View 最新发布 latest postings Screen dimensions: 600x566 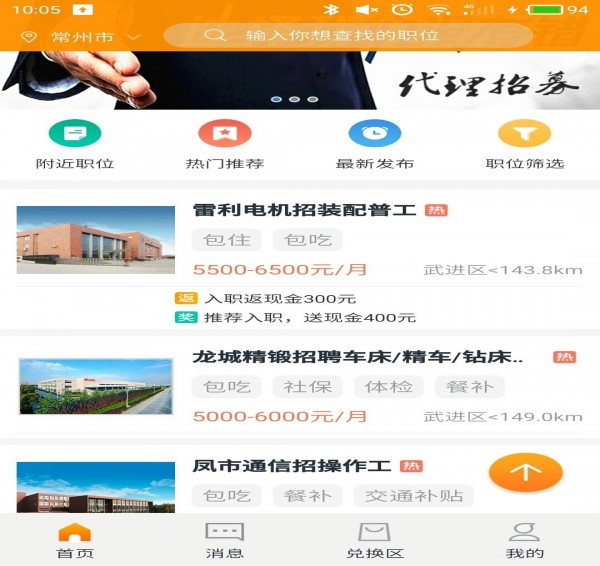[375, 145]
